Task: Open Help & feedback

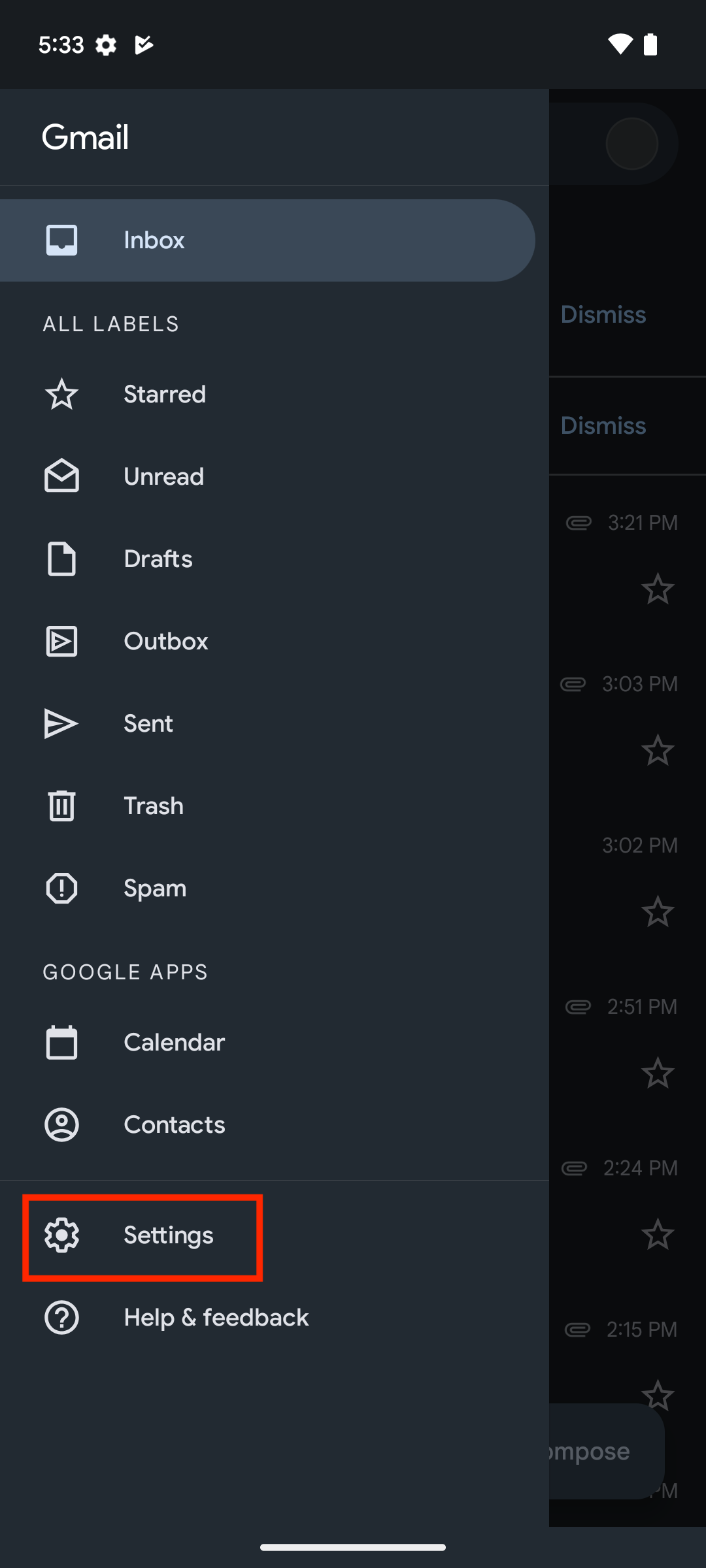Action: (275, 1318)
